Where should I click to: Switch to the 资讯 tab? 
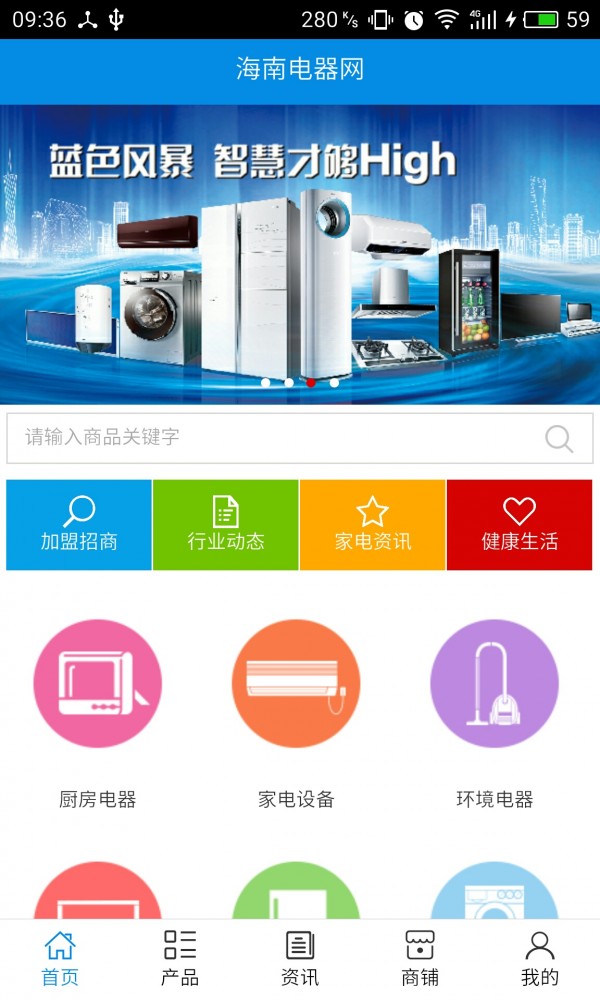(x=300, y=958)
